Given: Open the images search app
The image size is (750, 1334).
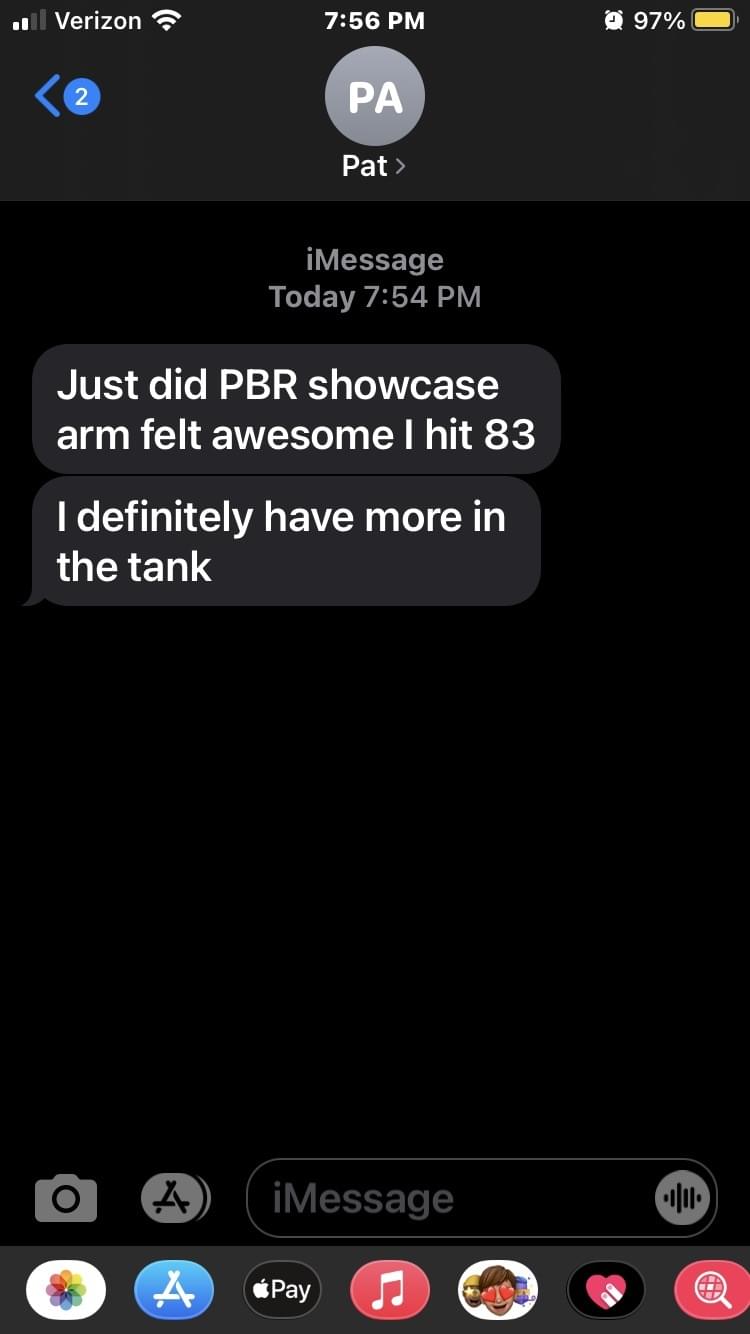Looking at the screenshot, I should point(712,1290).
